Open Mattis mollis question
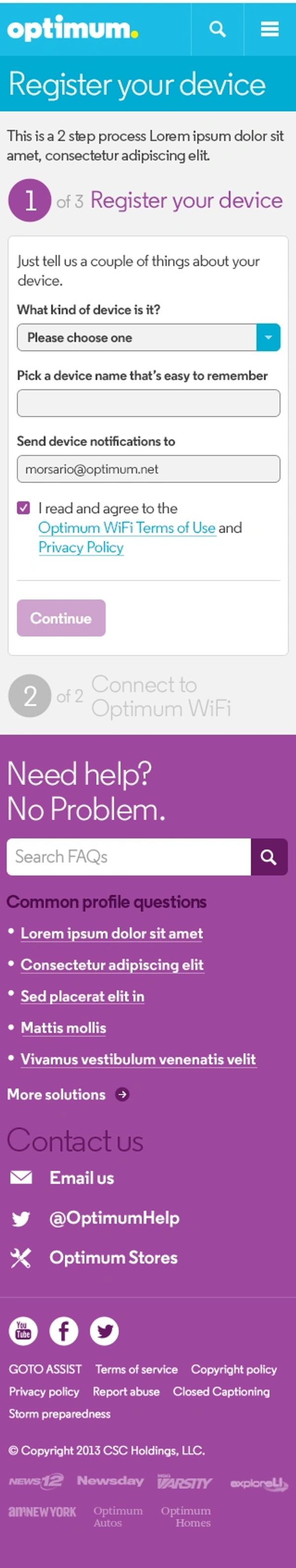Screen dimensions: 296x1568 tap(63, 1028)
